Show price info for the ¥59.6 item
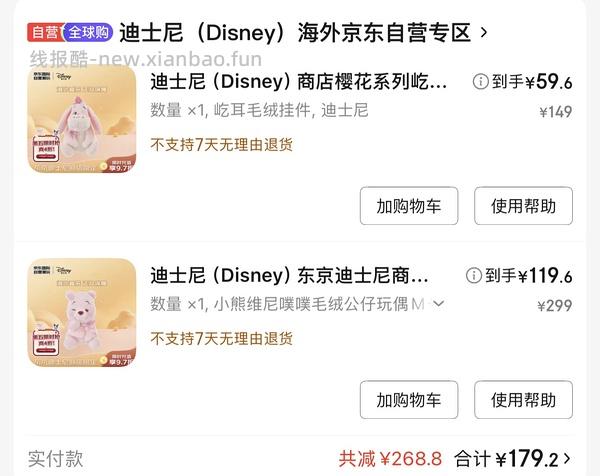 point(481,82)
